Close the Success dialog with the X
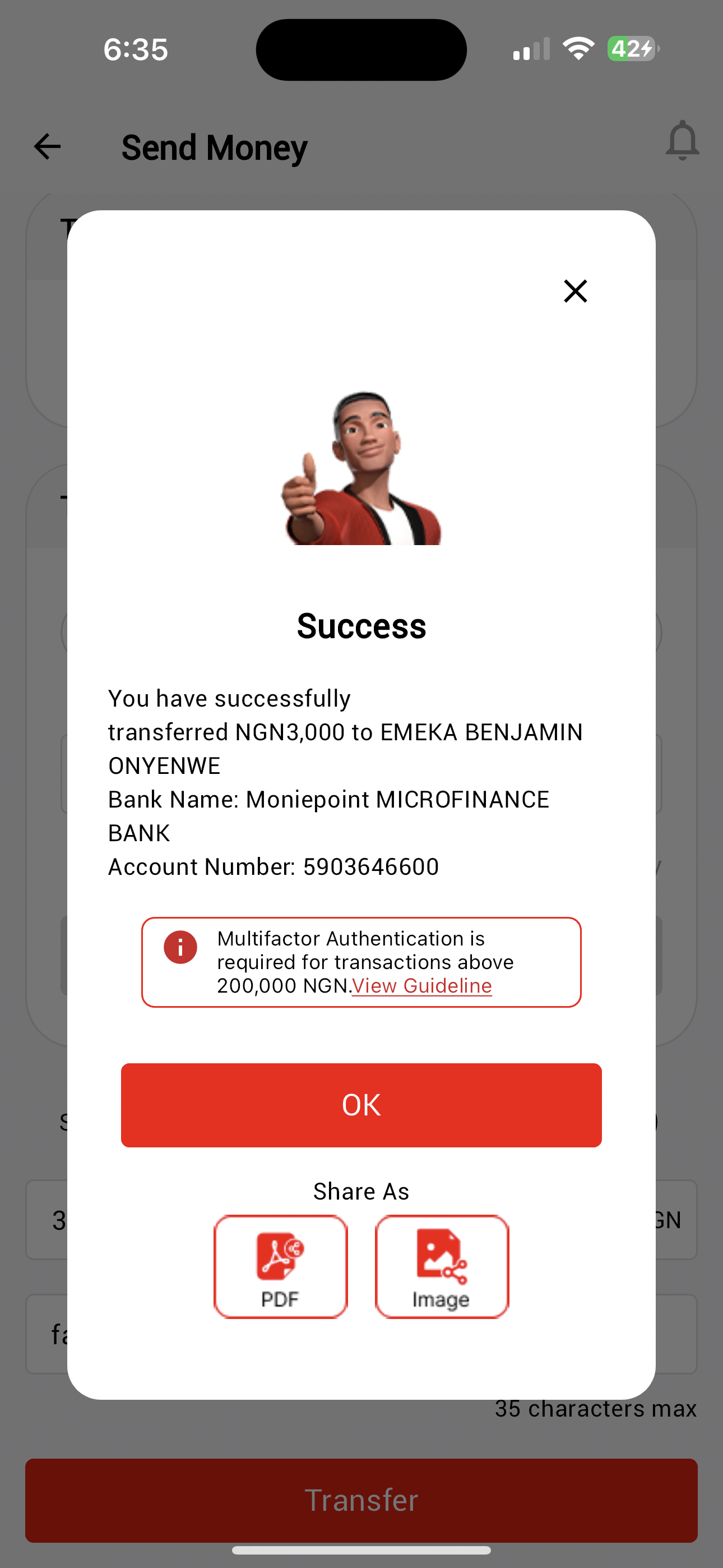Image resolution: width=723 pixels, height=1568 pixels. pyautogui.click(x=575, y=291)
